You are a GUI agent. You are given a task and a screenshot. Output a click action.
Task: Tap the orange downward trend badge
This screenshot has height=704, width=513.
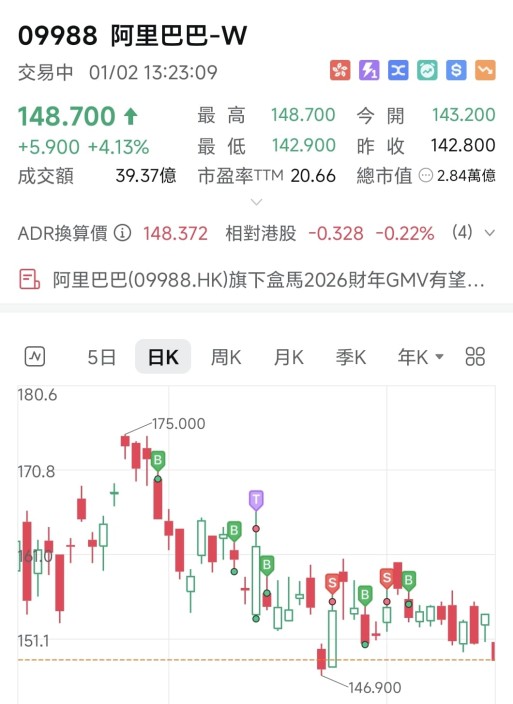pyautogui.click(x=485, y=70)
